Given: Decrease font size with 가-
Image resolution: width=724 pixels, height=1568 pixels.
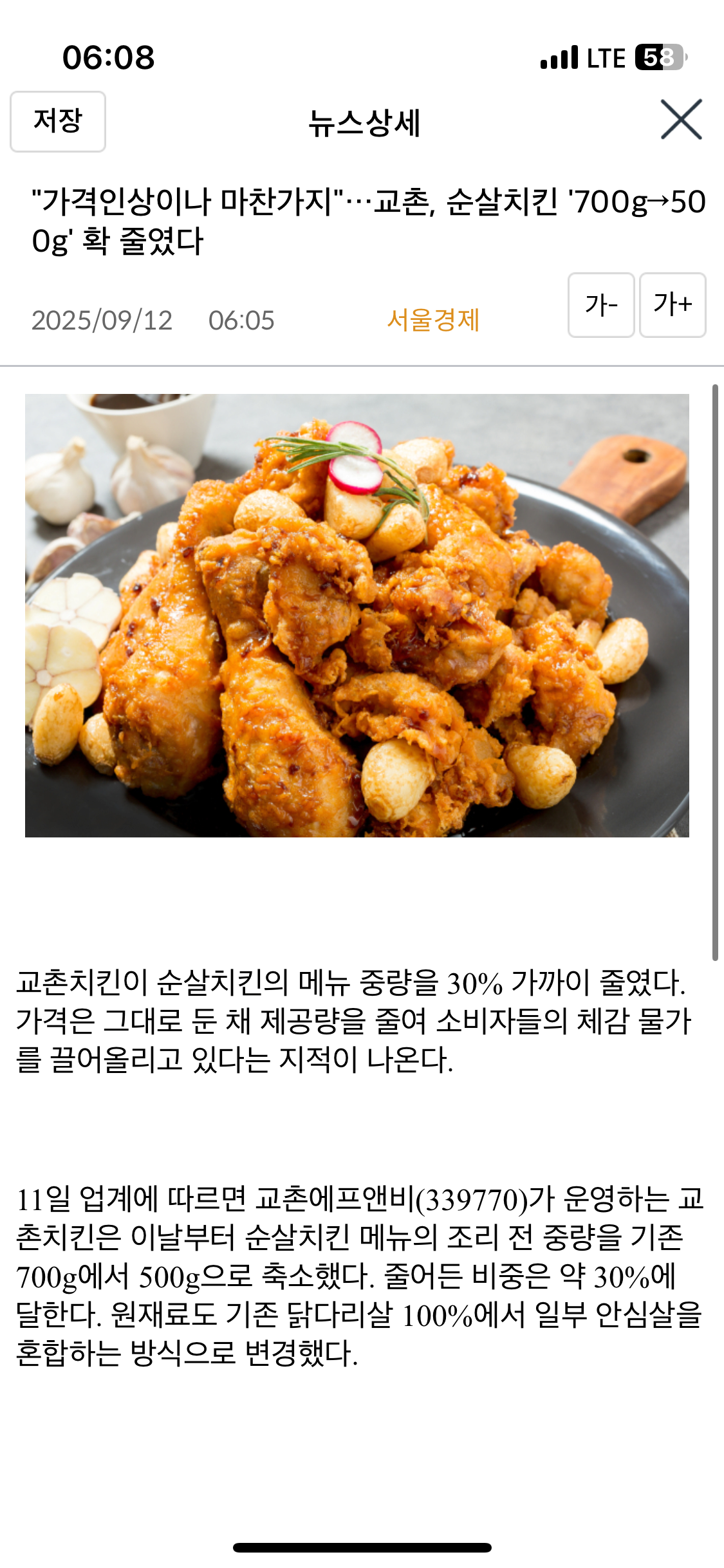Looking at the screenshot, I should [601, 305].
